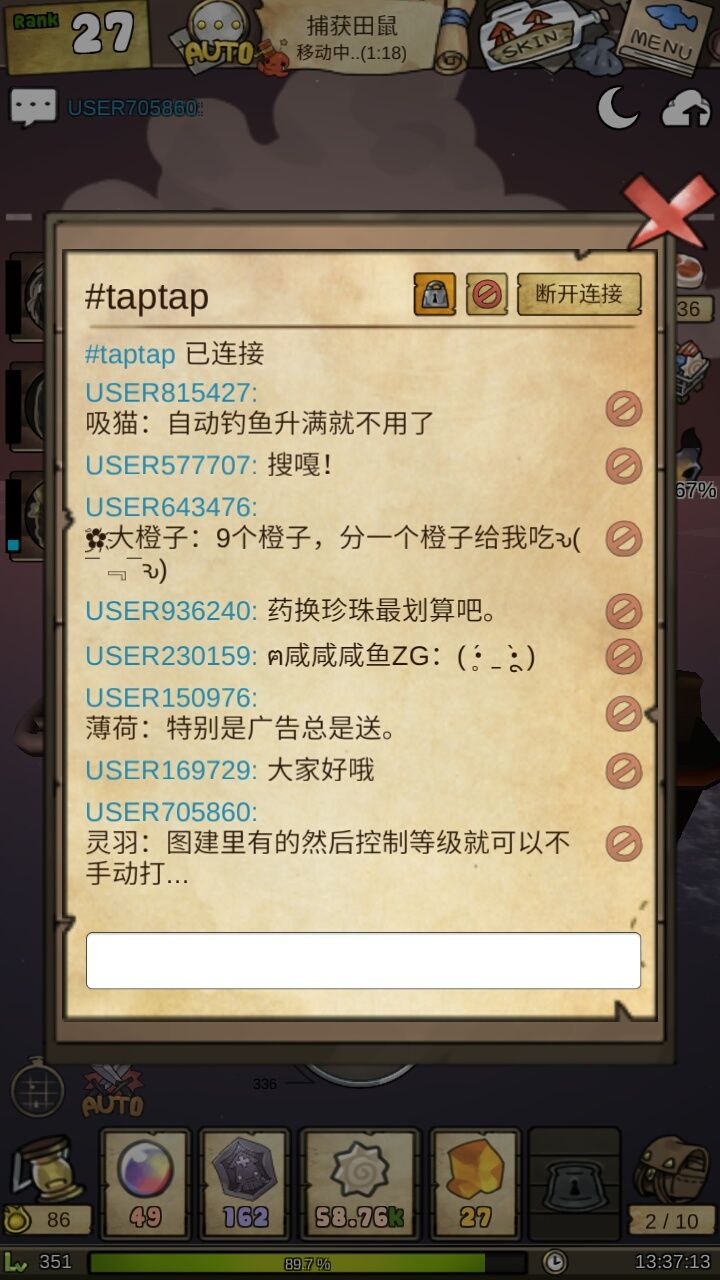This screenshot has width=720, height=1280.
Task: Block user USER705860 in the chat list
Action: tap(624, 844)
